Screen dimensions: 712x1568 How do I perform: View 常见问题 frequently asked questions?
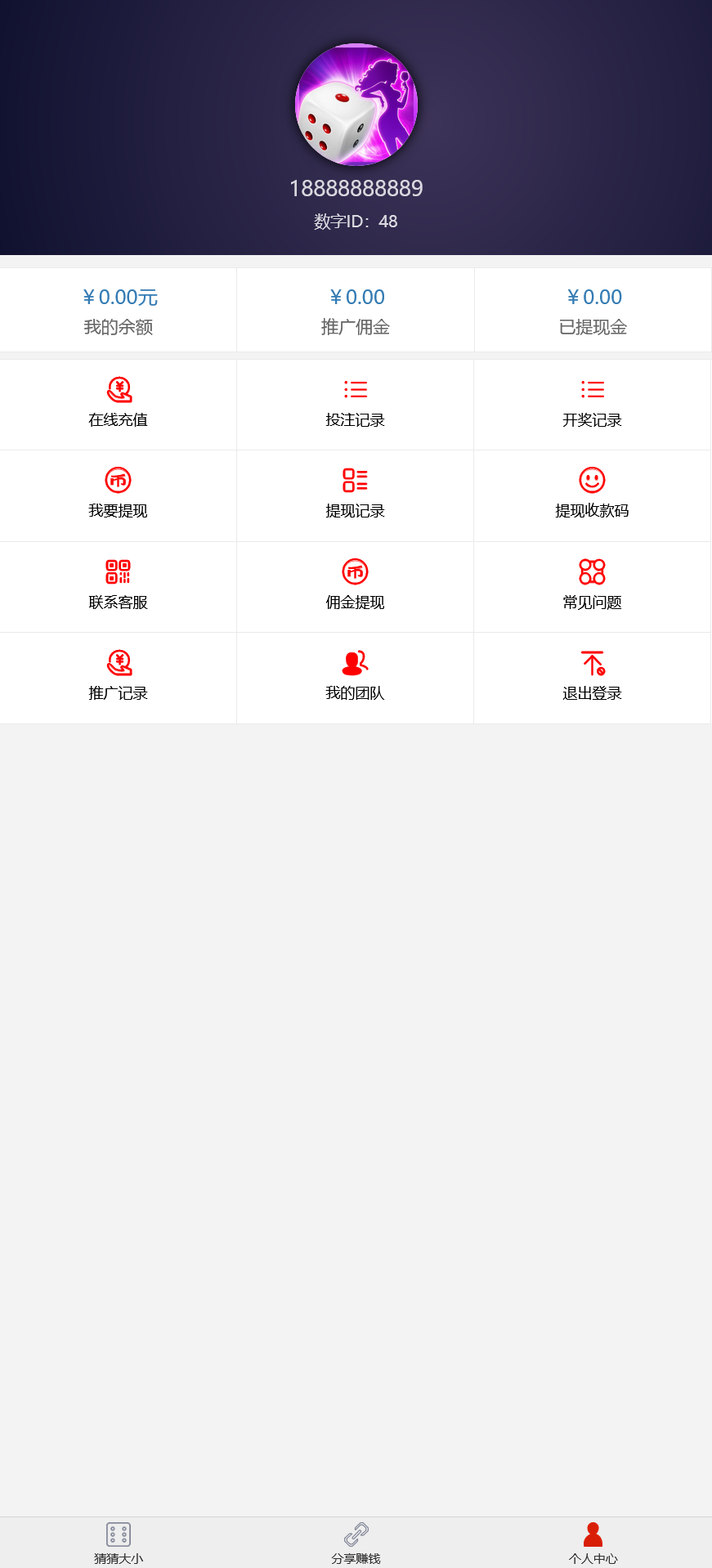tap(593, 586)
